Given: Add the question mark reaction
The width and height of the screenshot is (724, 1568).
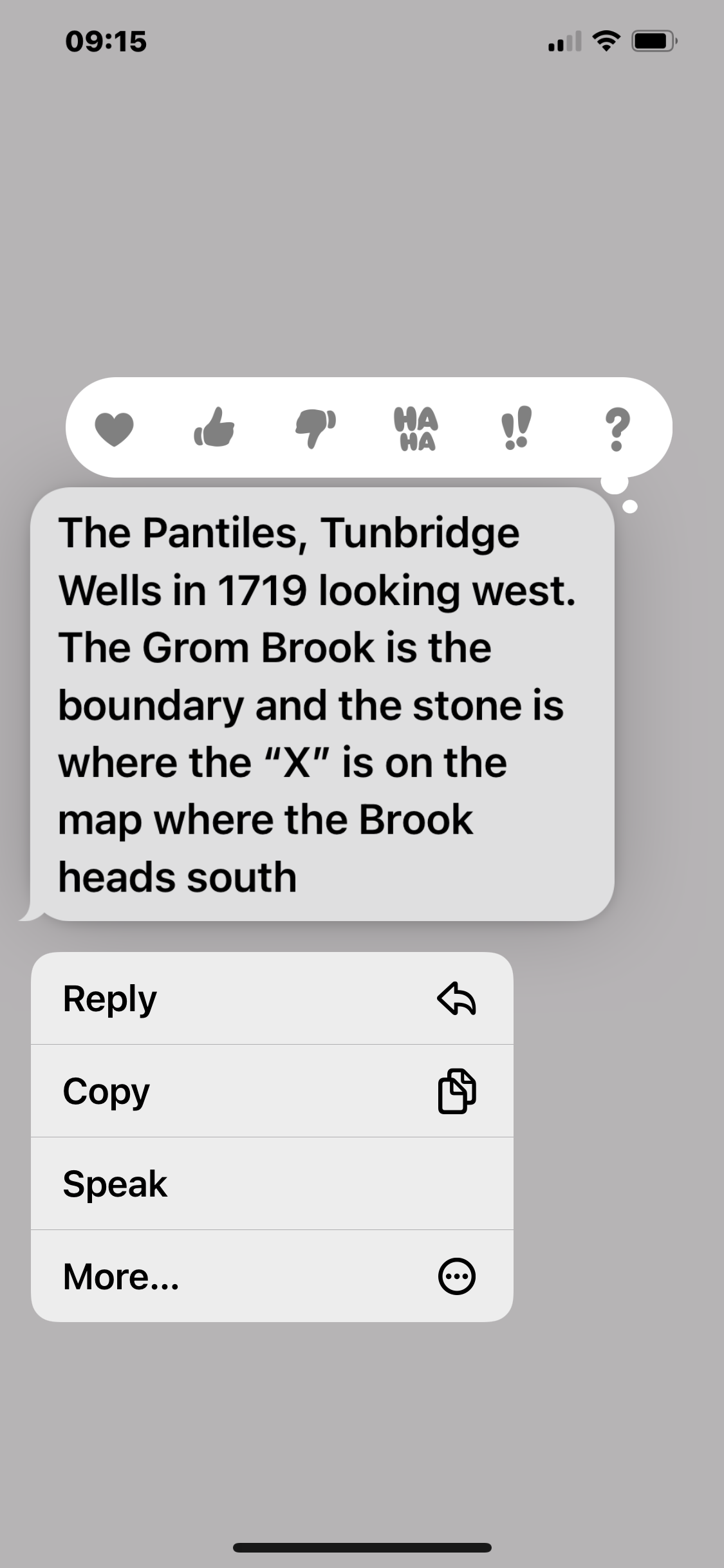Looking at the screenshot, I should click(x=617, y=429).
